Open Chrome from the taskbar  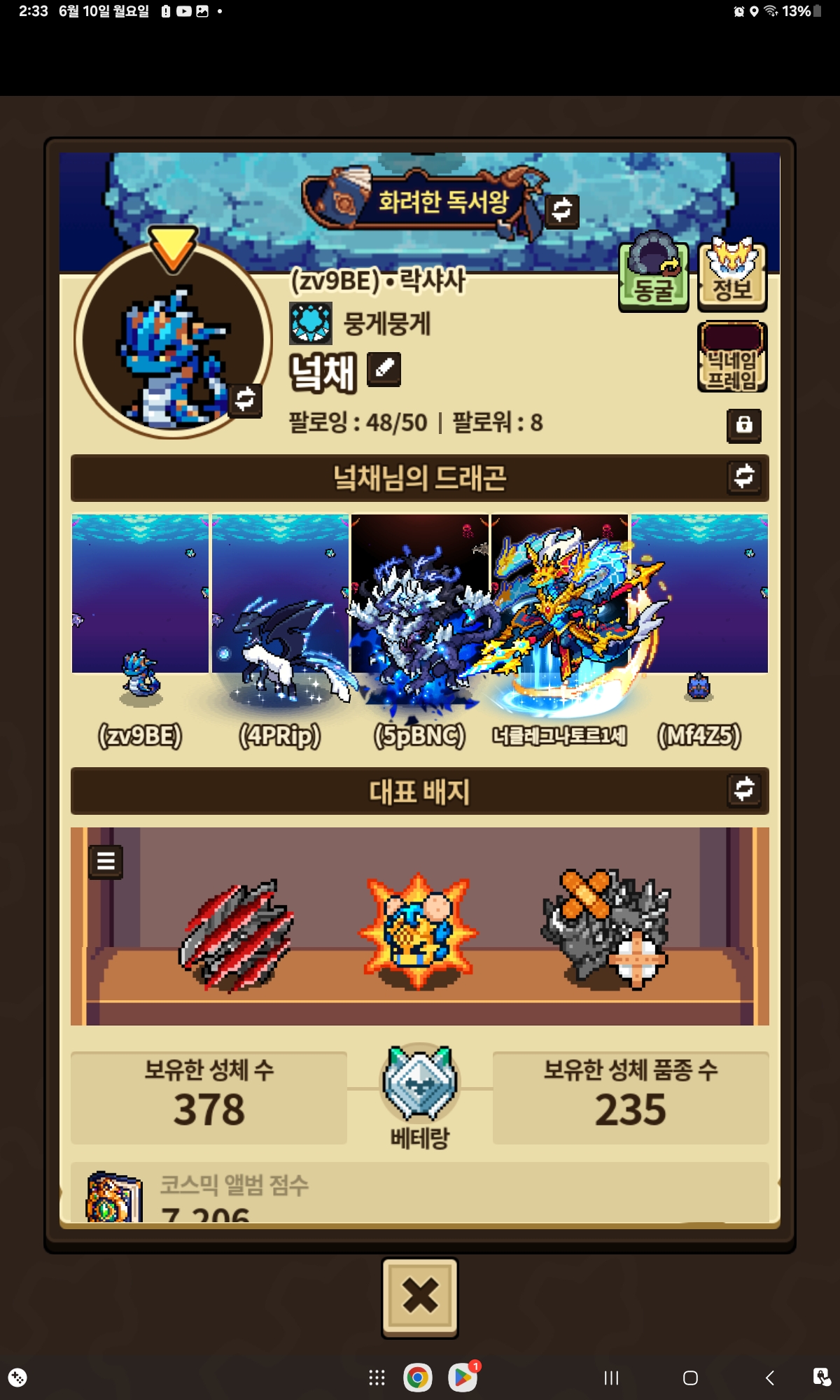[x=418, y=1378]
